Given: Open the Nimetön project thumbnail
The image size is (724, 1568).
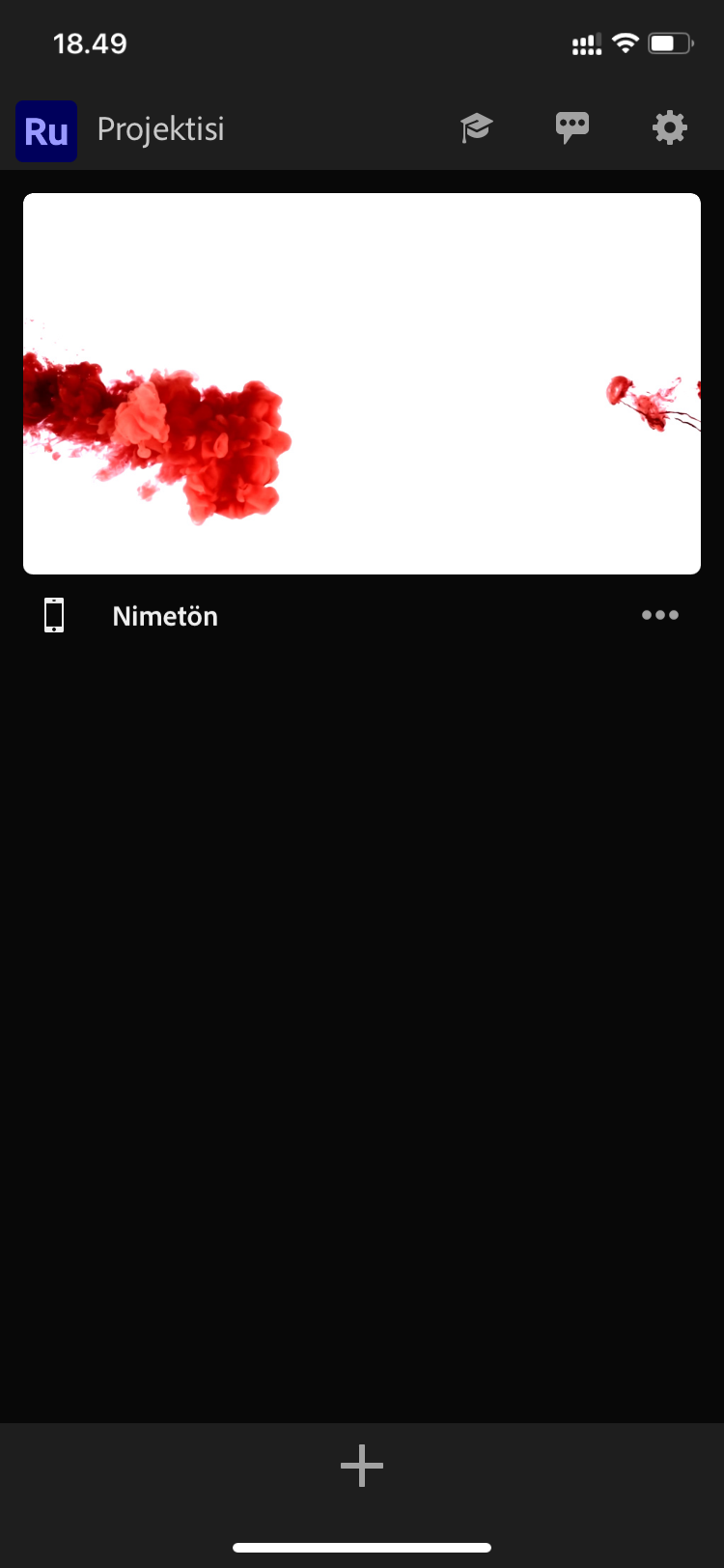Looking at the screenshot, I should pyautogui.click(x=362, y=383).
